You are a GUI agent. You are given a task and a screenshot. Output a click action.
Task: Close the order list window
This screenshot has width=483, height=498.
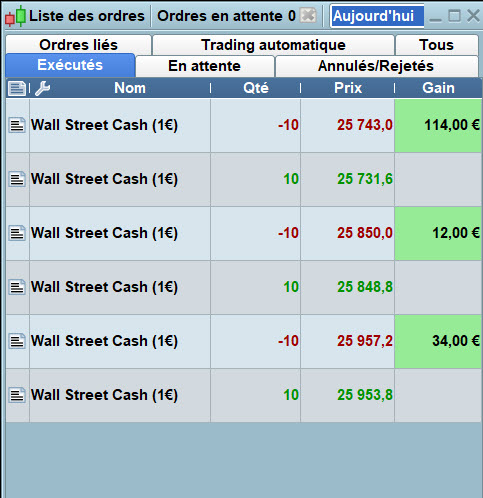[473, 16]
